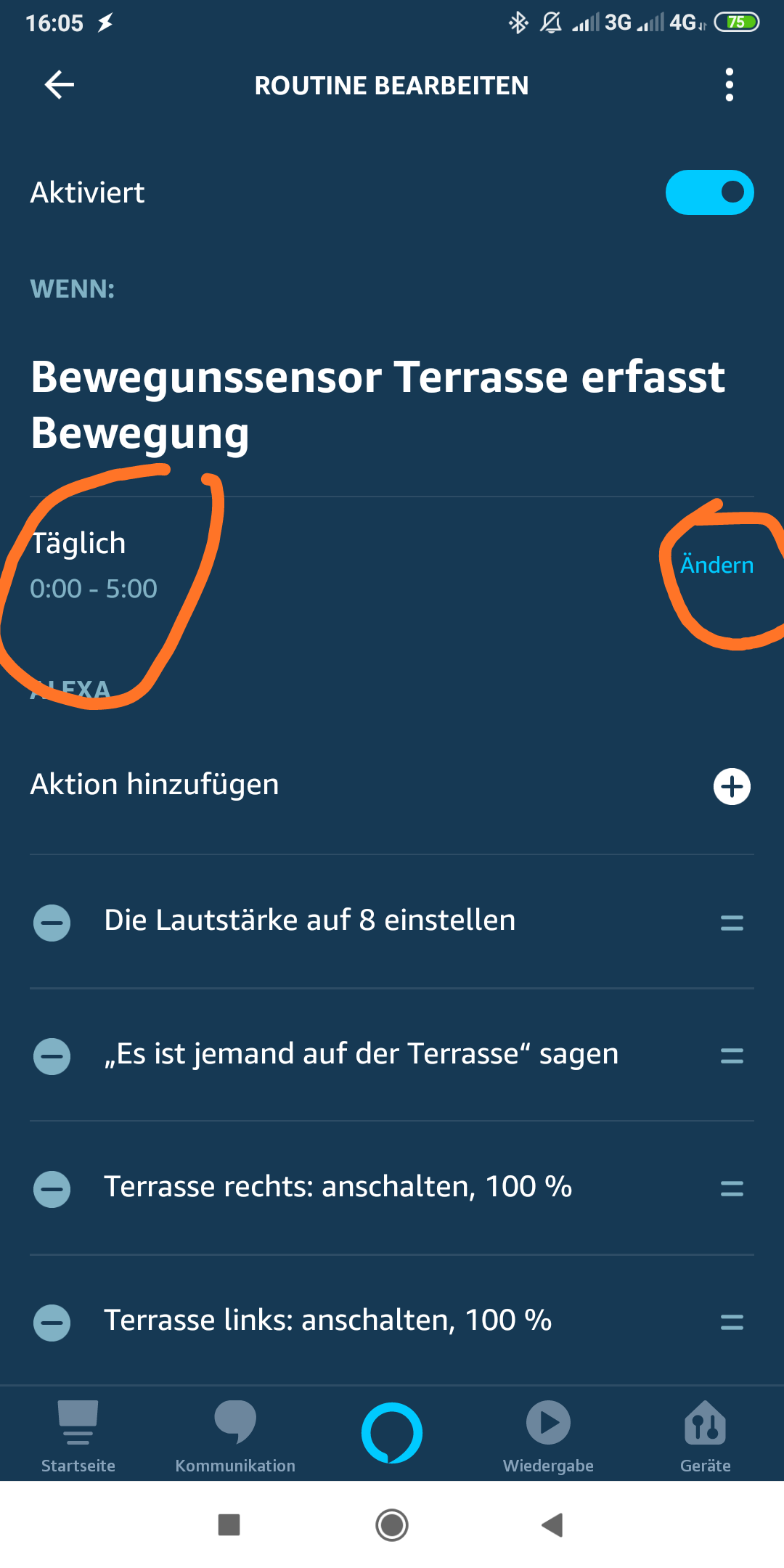The image size is (784, 1568).
Task: Add a new action with the plus icon
Action: click(732, 786)
